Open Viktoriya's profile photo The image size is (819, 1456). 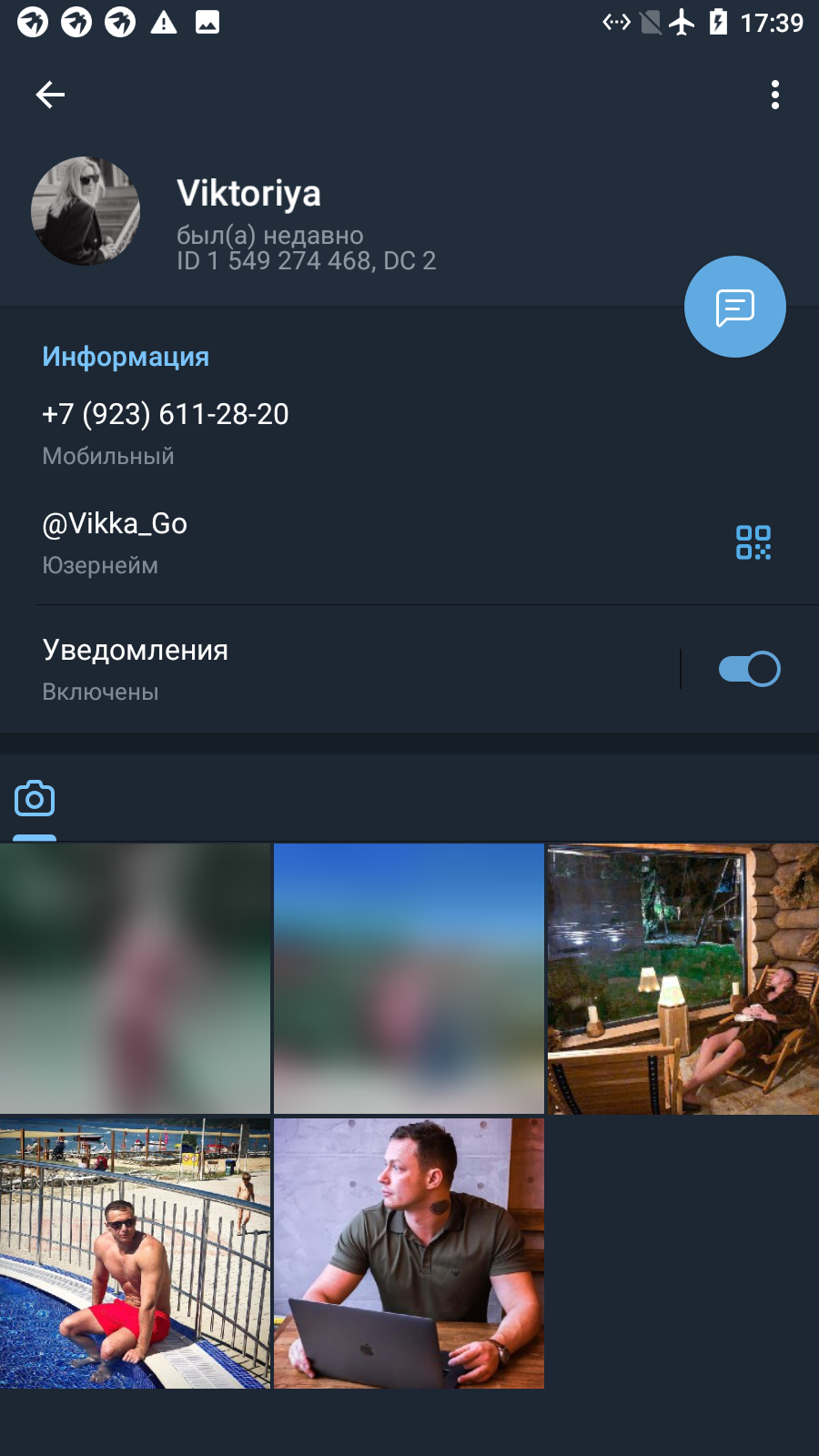coord(86,211)
